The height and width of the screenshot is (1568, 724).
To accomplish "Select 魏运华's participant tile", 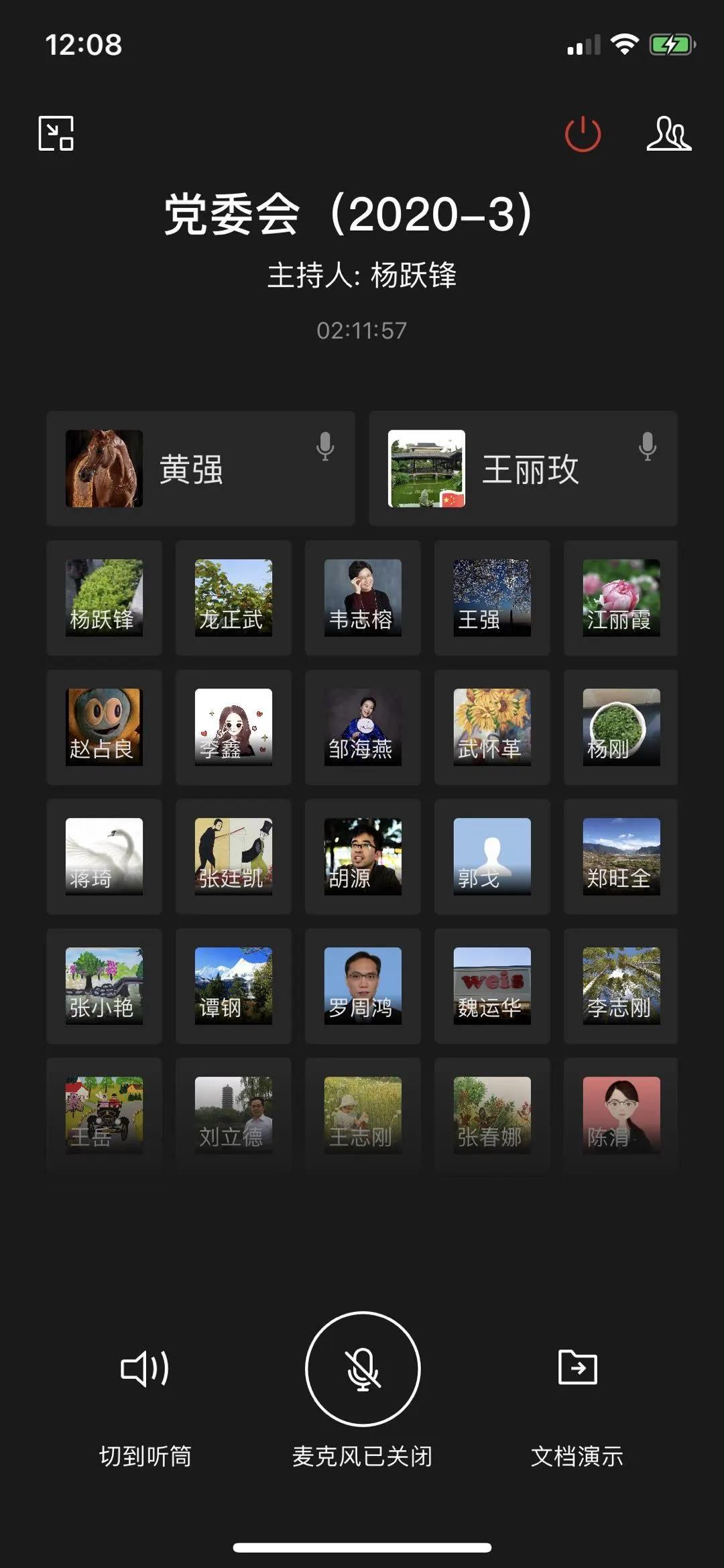I will pyautogui.click(x=492, y=985).
